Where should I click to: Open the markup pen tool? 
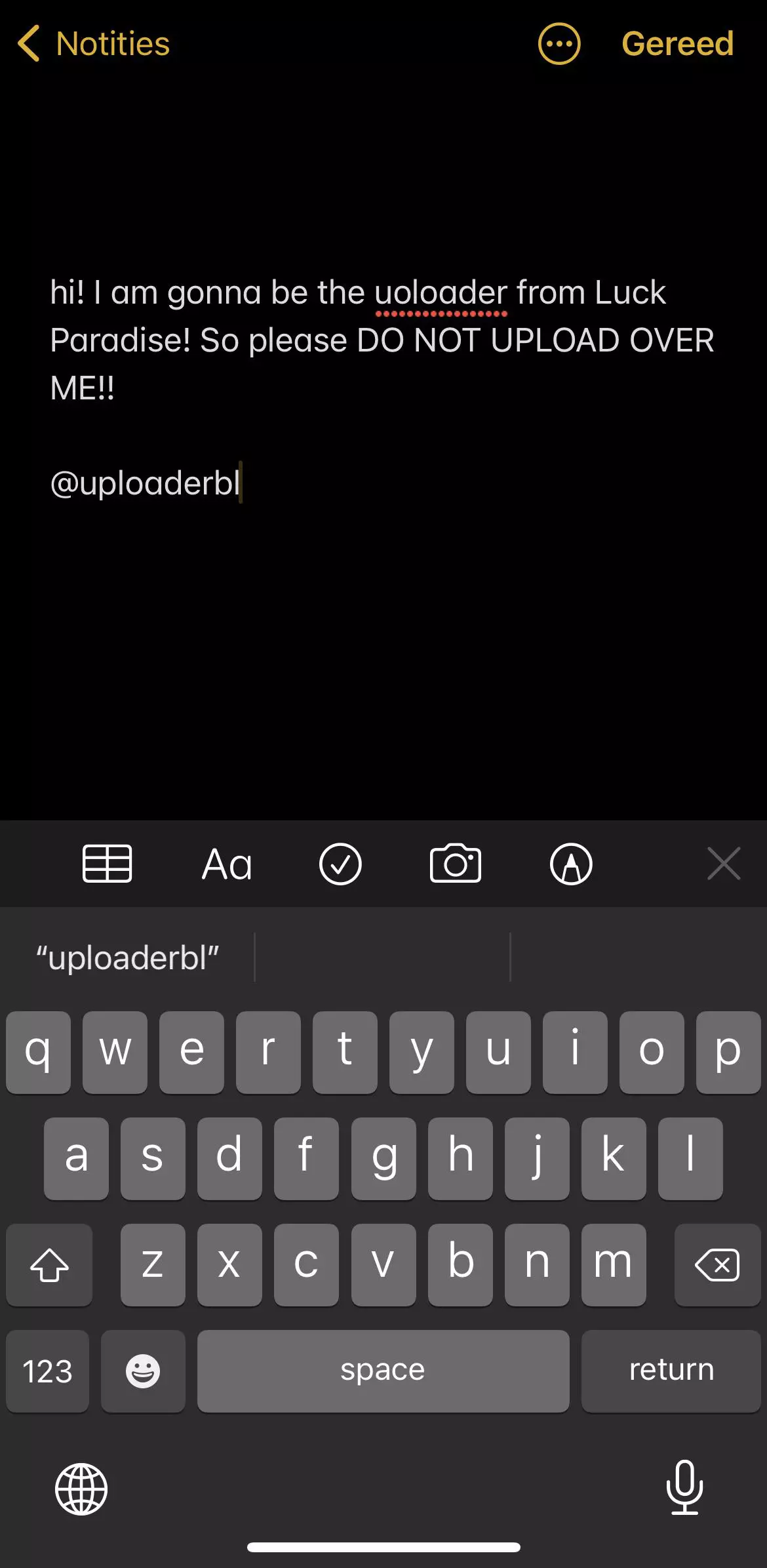571,864
